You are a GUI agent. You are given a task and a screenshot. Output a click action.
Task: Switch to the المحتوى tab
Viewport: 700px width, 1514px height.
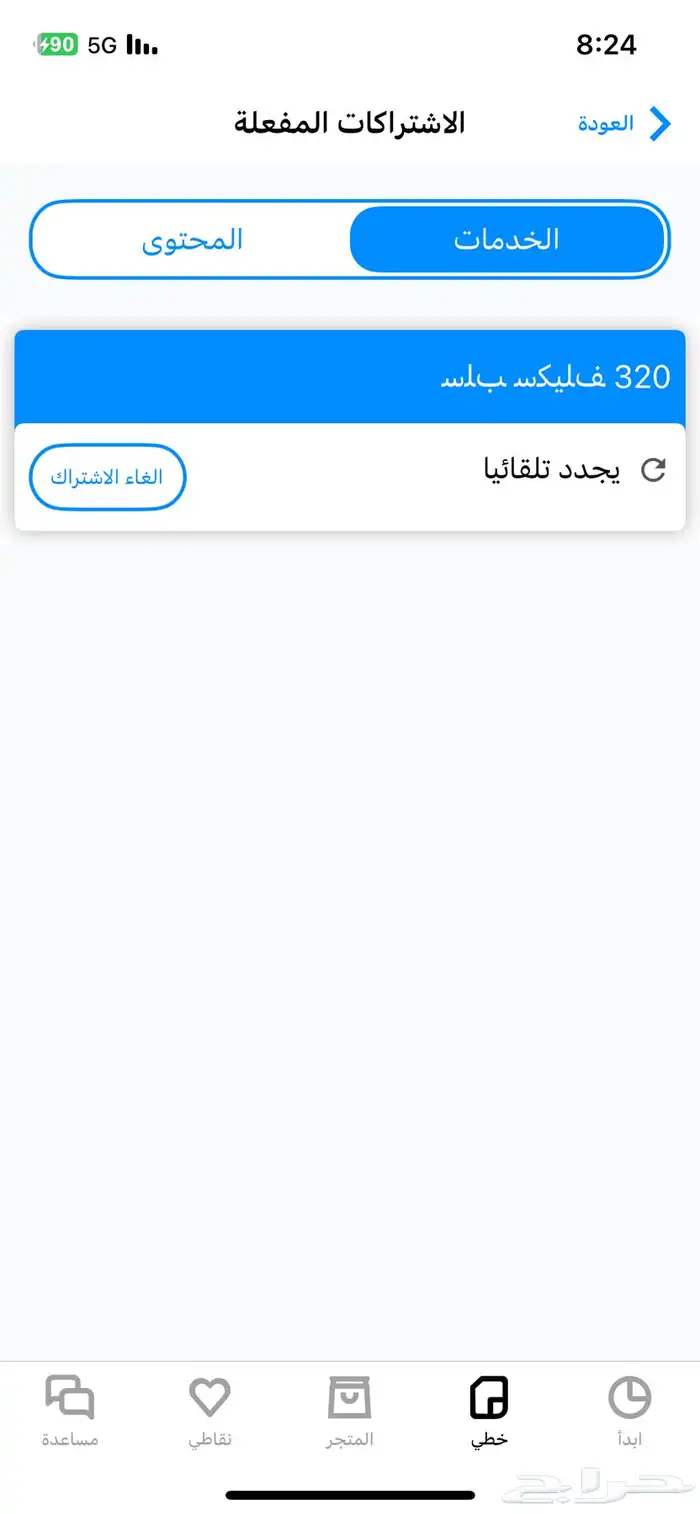pos(192,240)
